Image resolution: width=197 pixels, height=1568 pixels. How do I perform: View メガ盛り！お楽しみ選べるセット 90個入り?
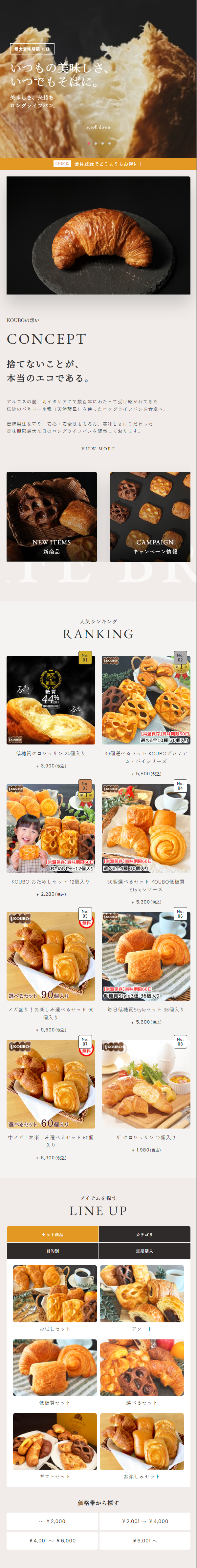(51, 956)
